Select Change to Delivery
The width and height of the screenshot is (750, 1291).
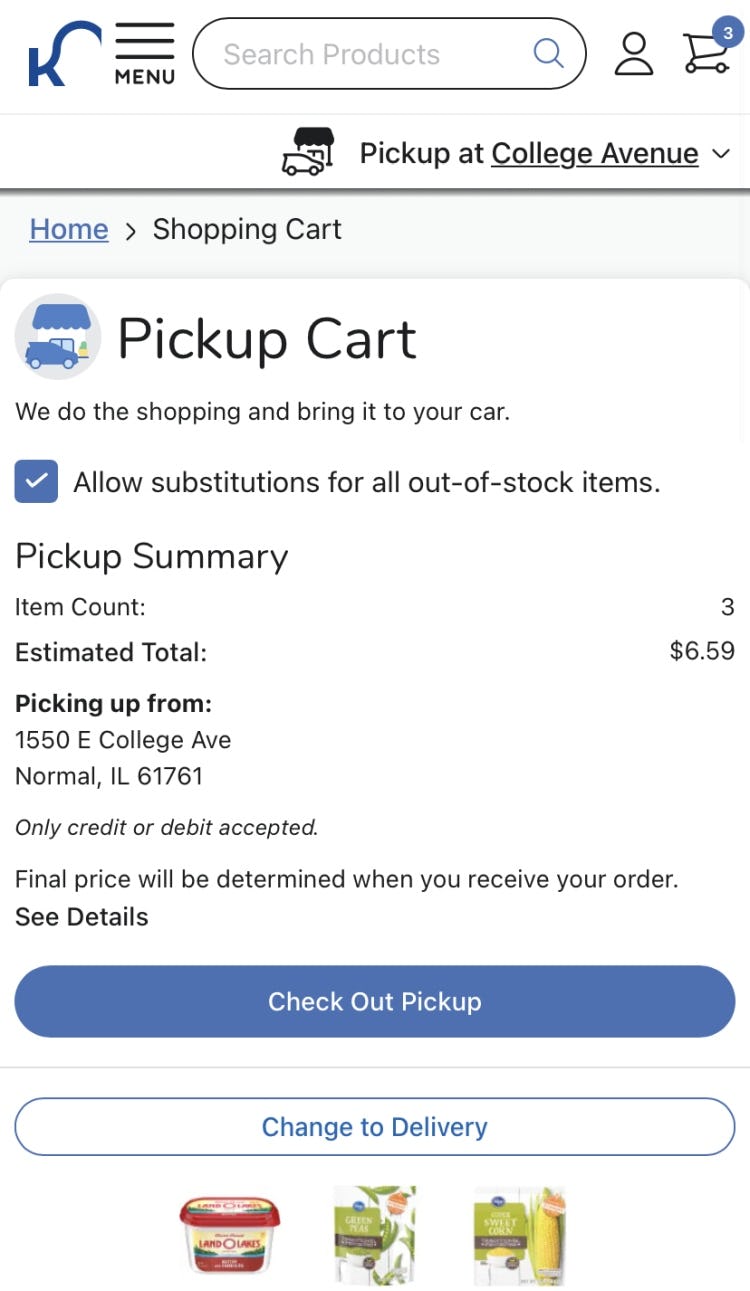374,1127
